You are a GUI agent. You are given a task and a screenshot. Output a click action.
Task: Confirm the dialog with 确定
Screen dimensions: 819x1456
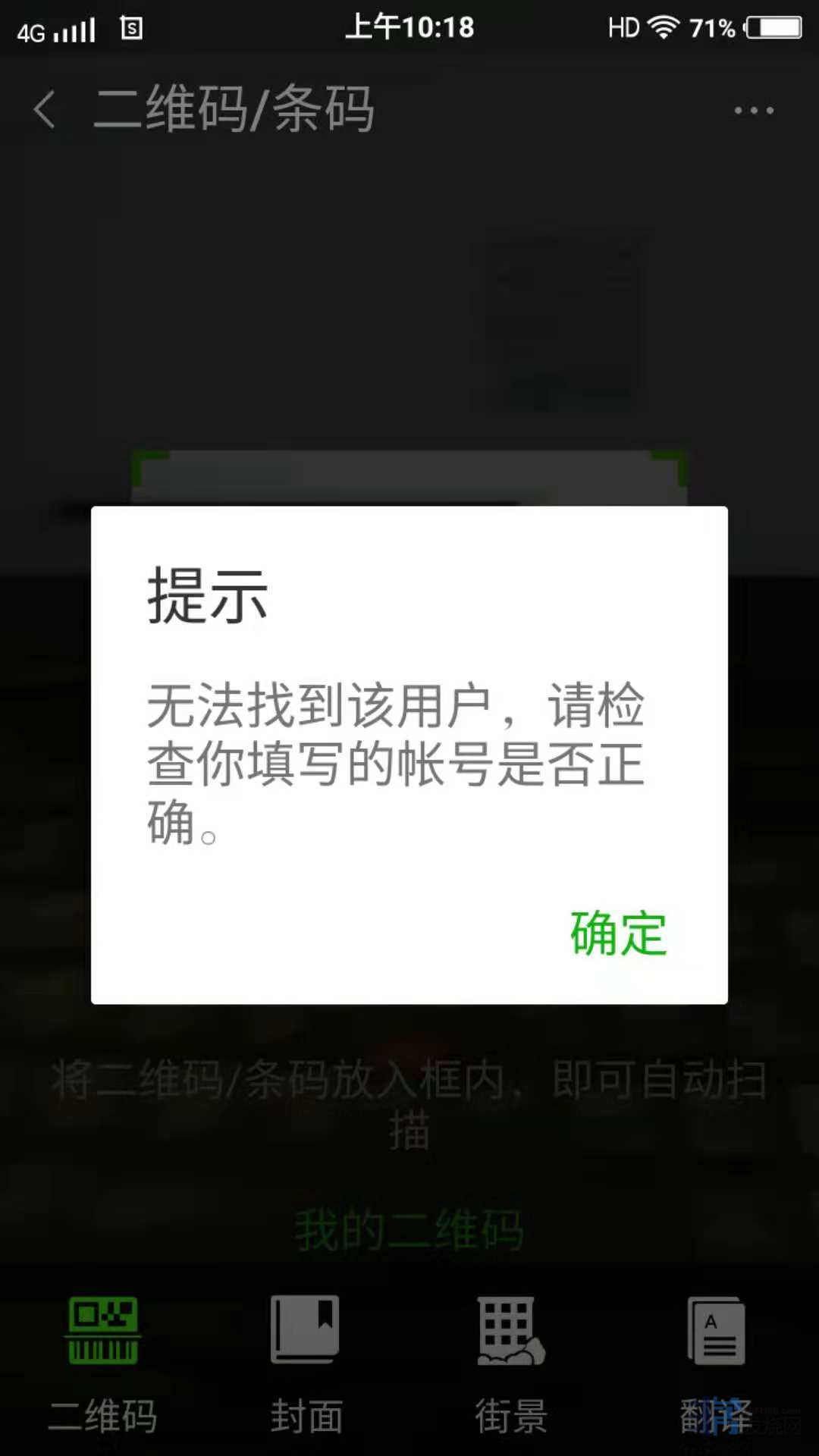[618, 934]
